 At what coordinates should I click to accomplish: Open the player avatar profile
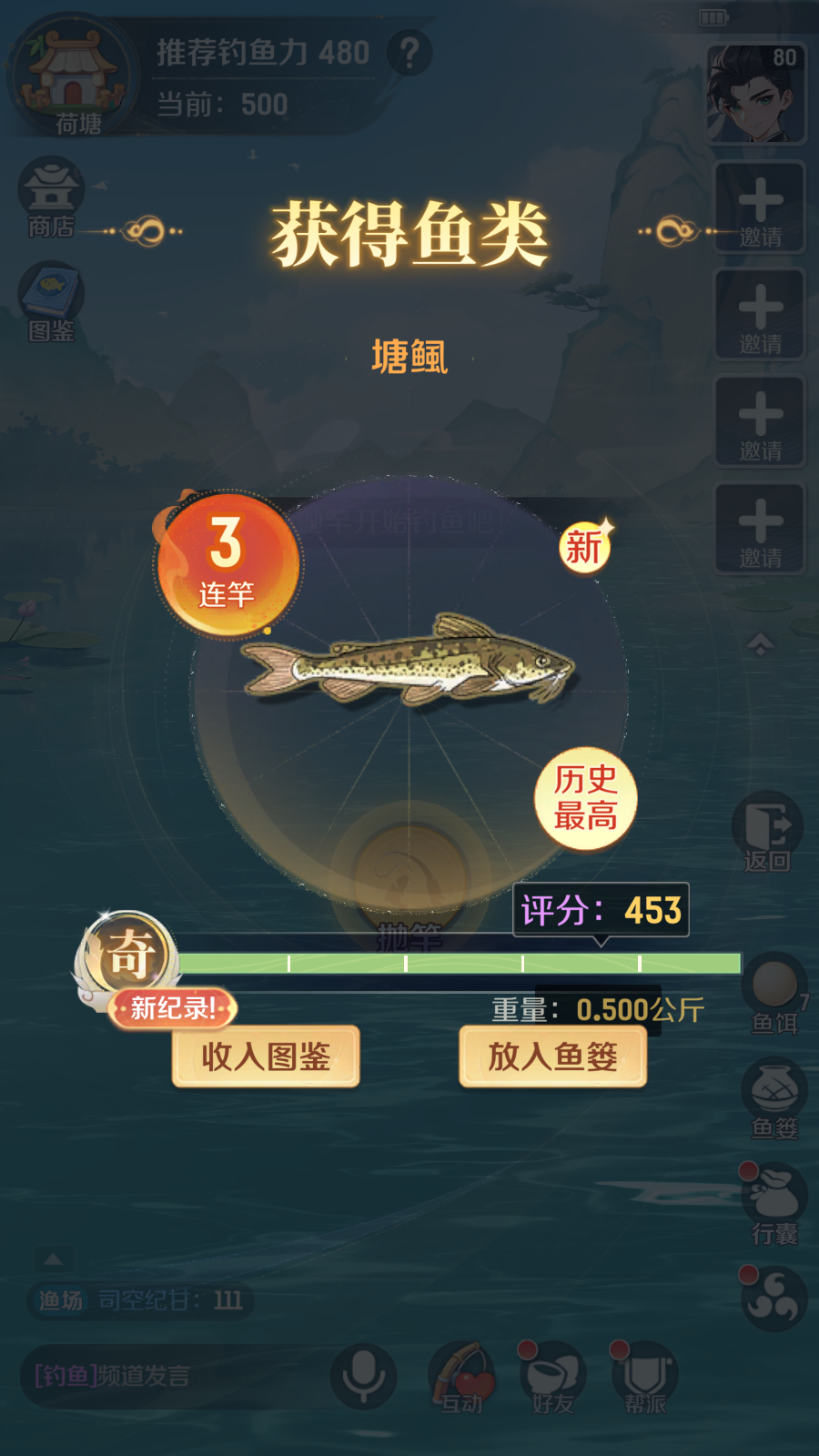tap(756, 95)
